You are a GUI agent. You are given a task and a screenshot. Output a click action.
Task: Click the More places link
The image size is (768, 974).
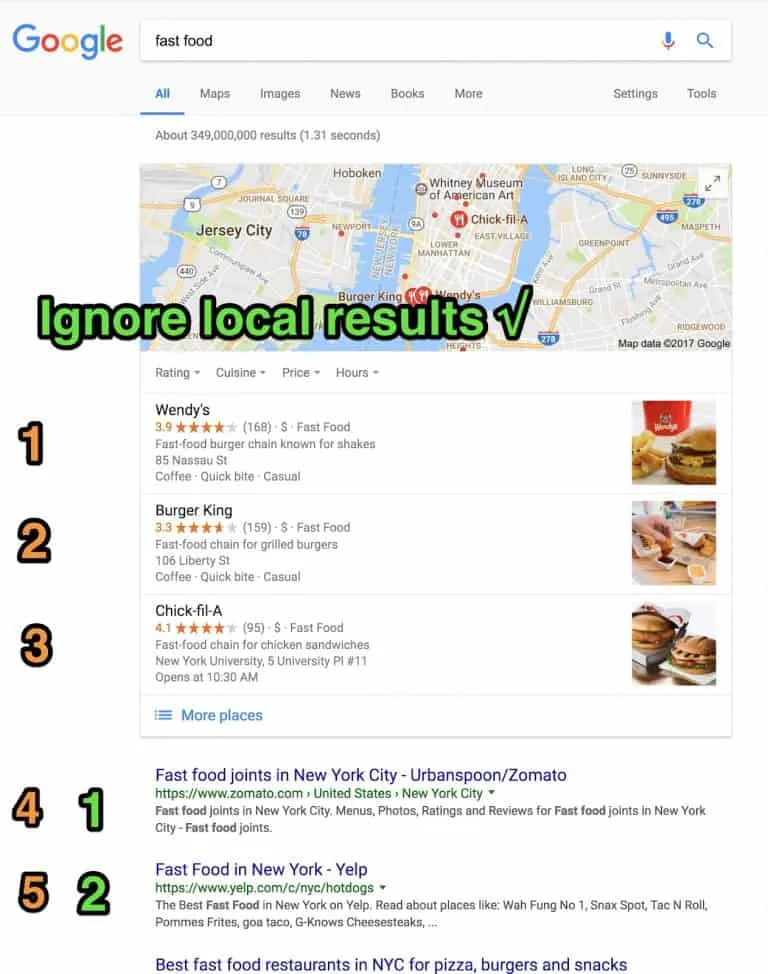click(220, 715)
